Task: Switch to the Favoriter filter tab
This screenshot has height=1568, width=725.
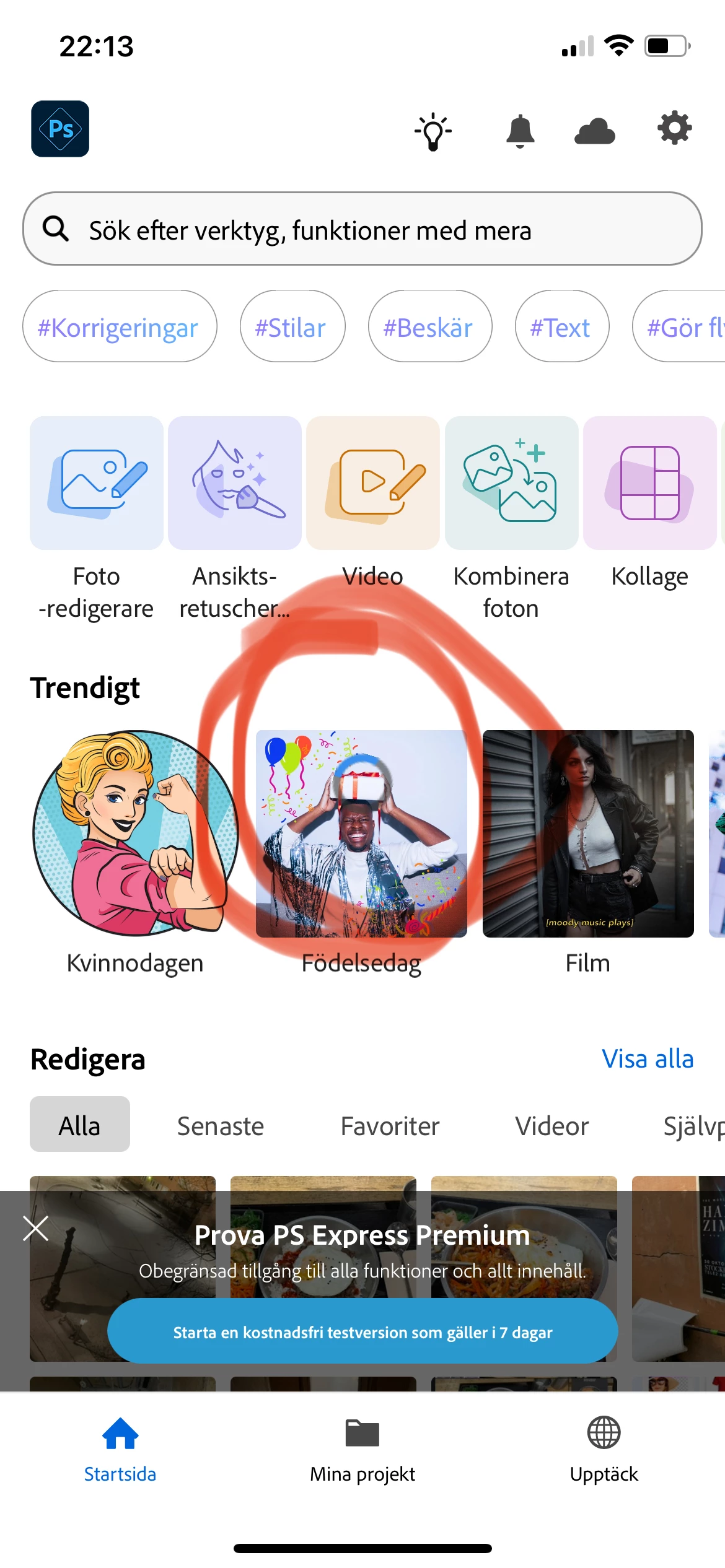Action: tap(390, 1125)
